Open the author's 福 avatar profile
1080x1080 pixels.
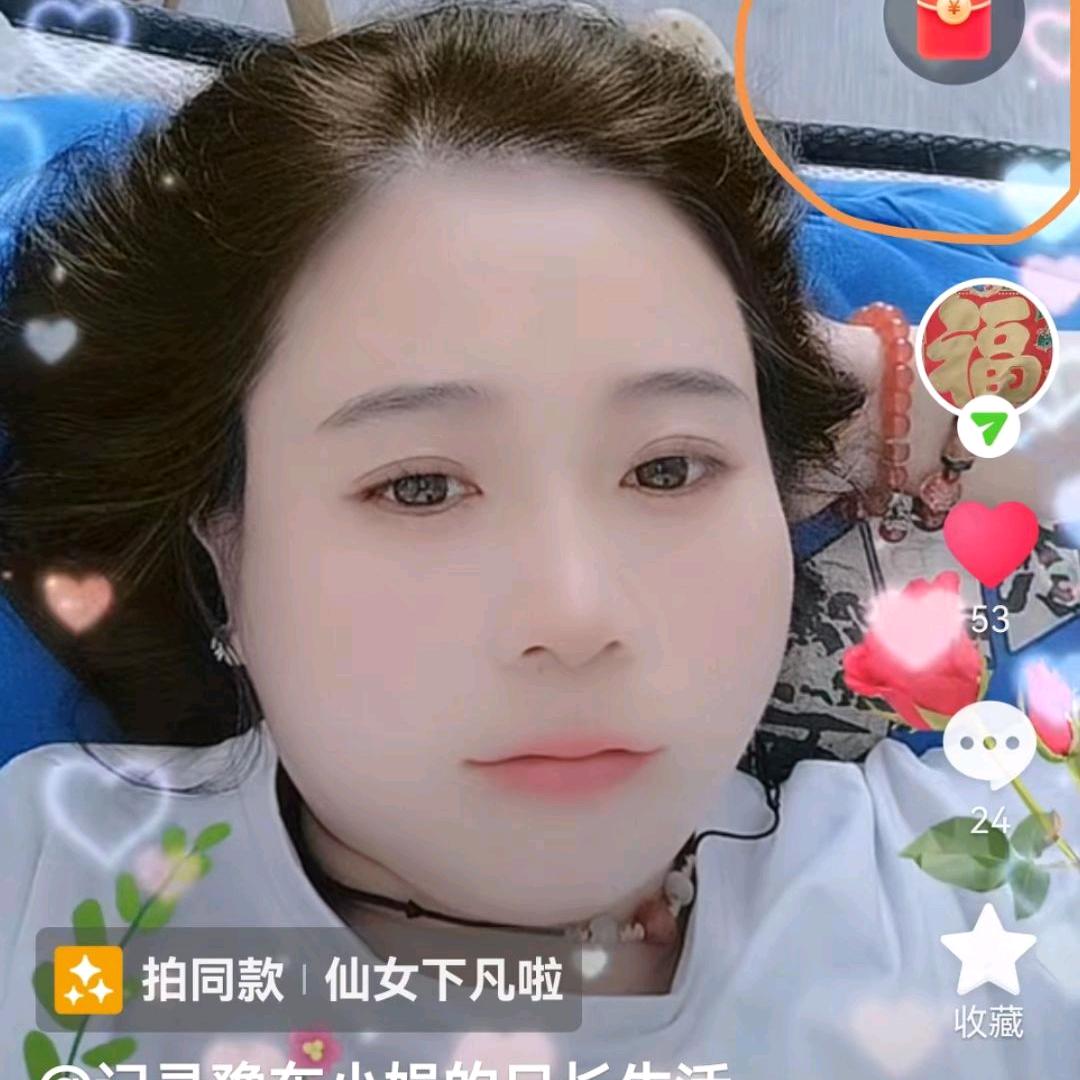pos(988,347)
